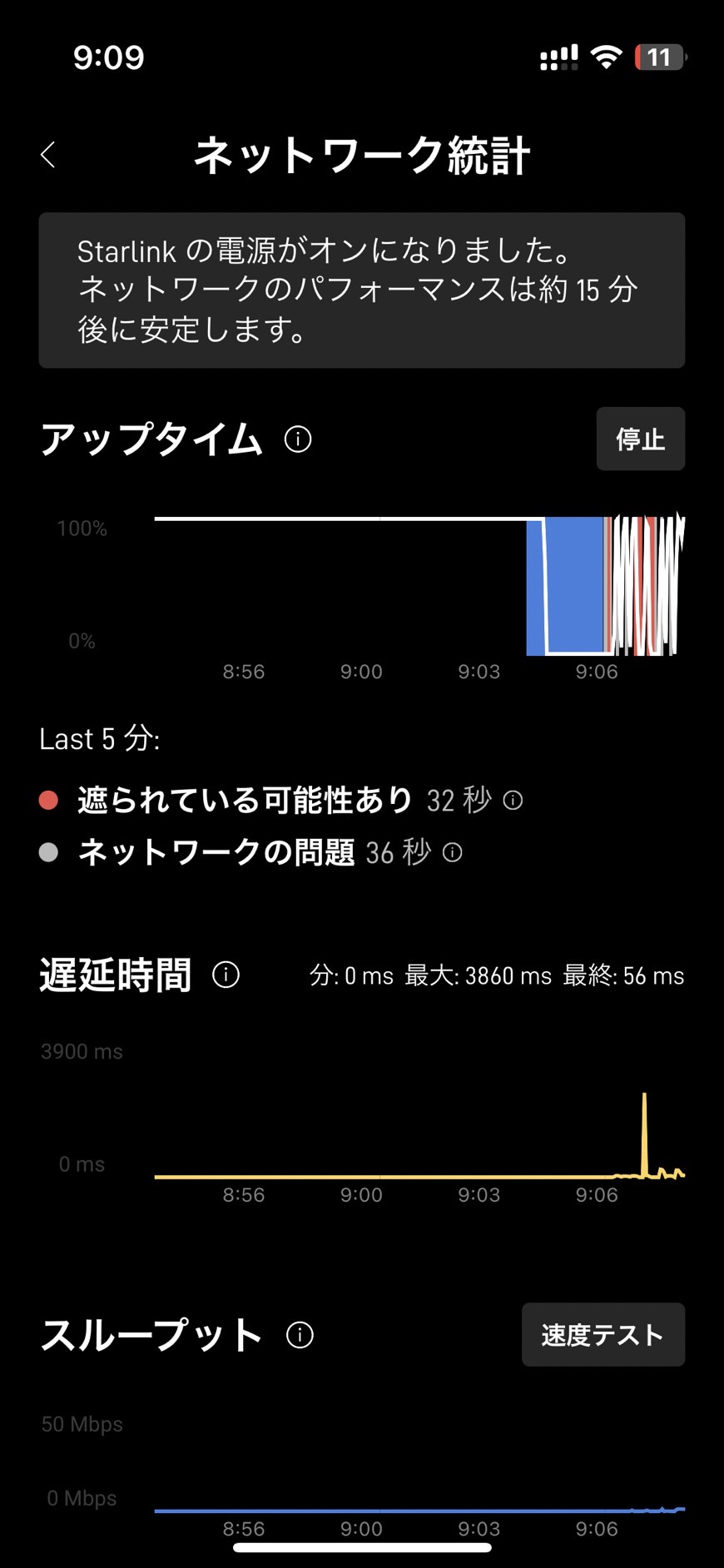Show info for ネットワークの問題
The width and height of the screenshot is (724, 1568).
453,852
